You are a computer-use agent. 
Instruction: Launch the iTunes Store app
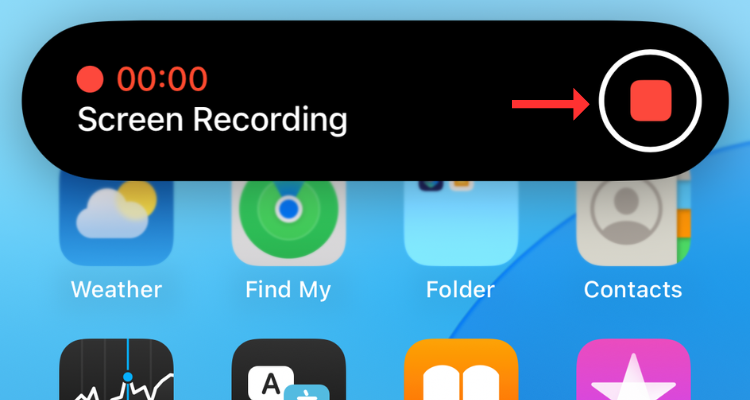632,372
